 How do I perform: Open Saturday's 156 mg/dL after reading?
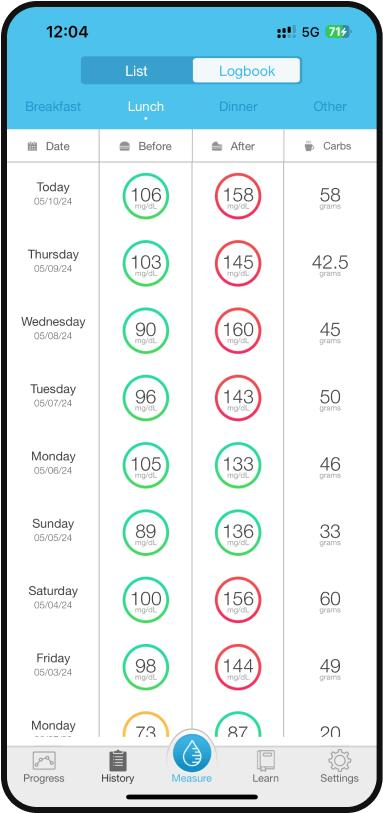238,600
